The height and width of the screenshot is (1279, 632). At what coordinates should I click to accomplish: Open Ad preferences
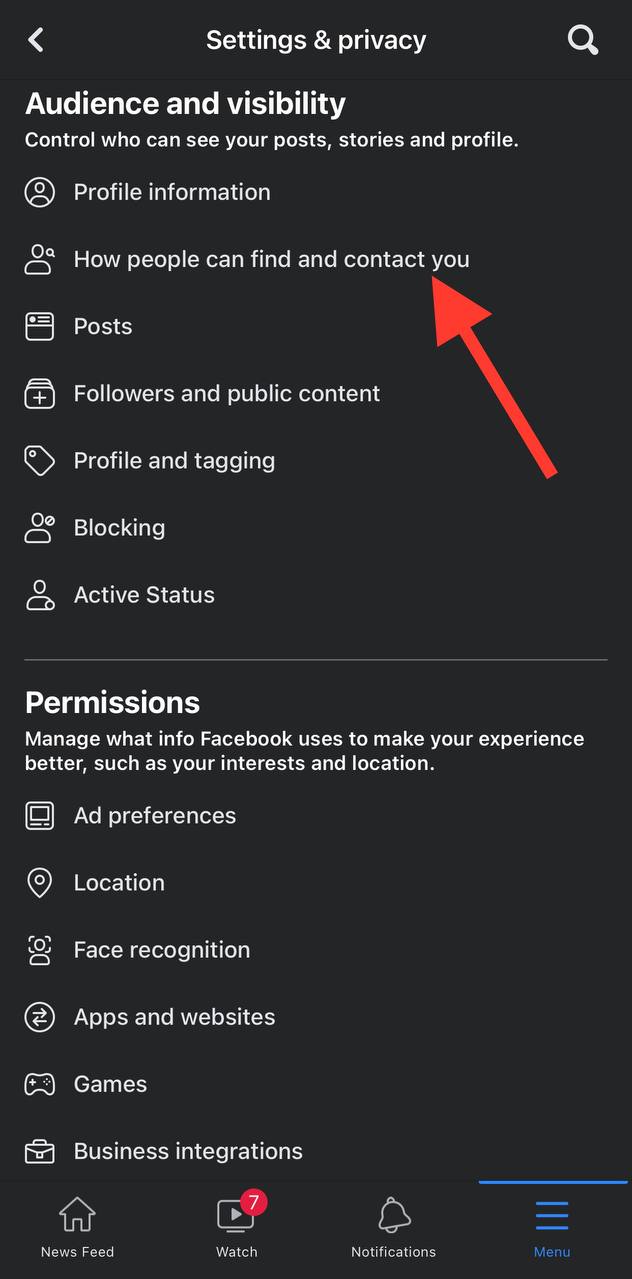pyautogui.click(x=155, y=815)
